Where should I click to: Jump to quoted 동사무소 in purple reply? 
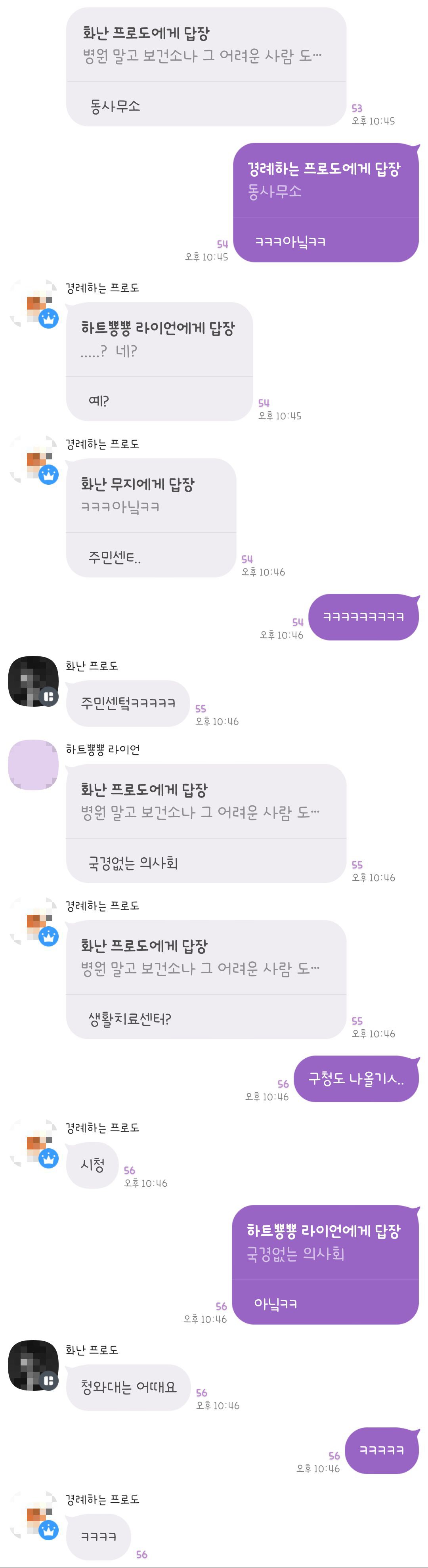(325, 181)
